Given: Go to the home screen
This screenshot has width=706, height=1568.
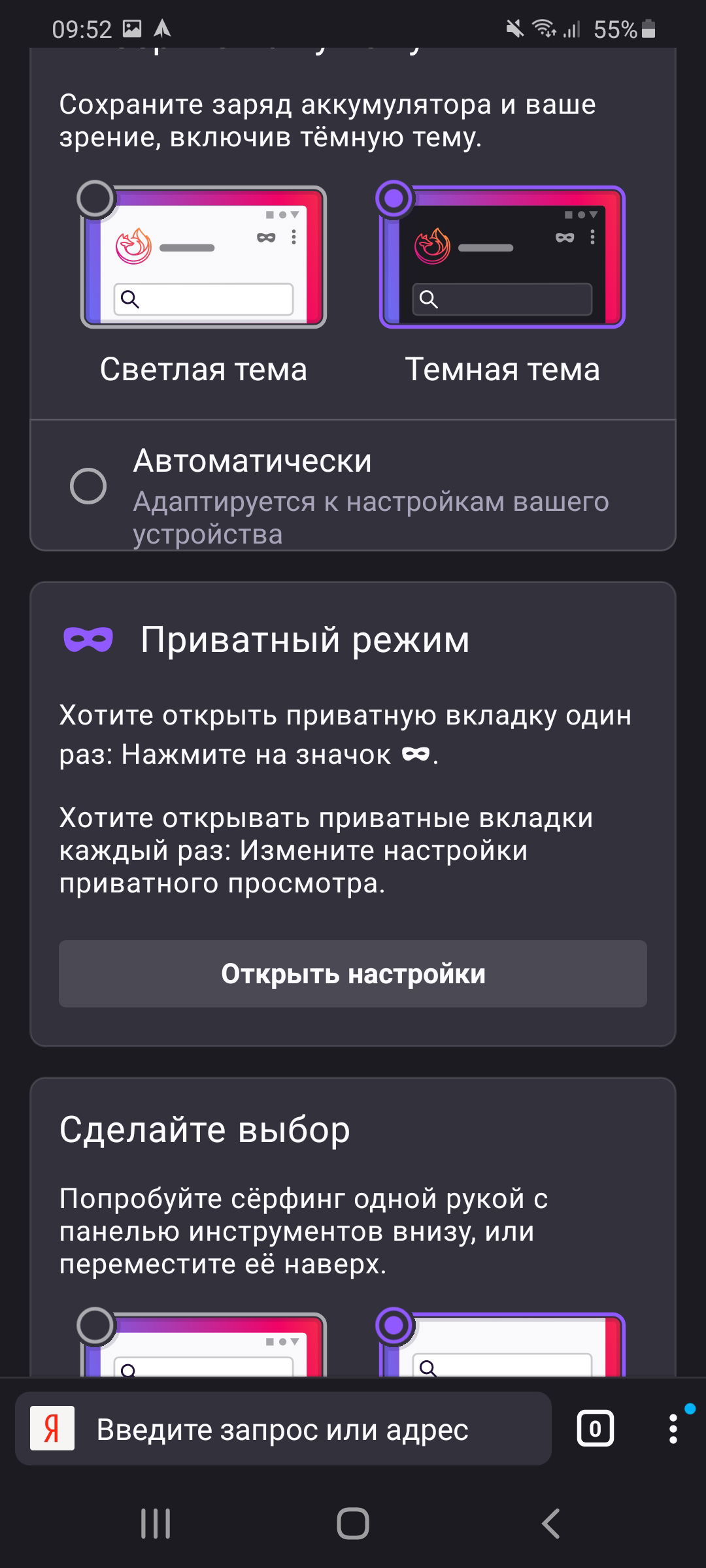Looking at the screenshot, I should click(353, 1524).
